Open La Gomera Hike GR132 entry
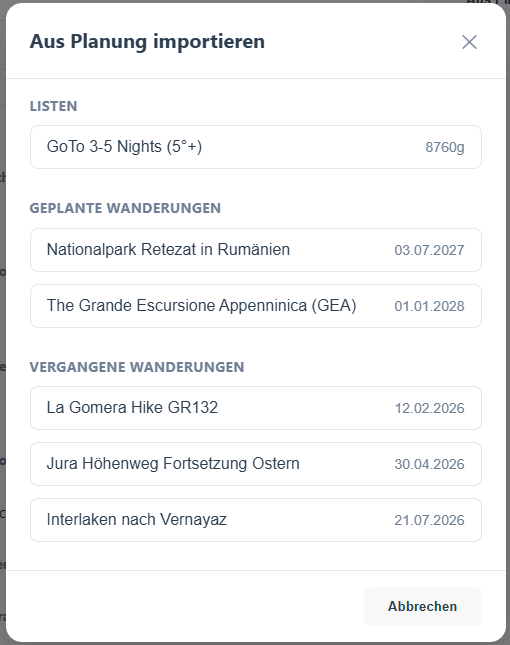The height and width of the screenshot is (645, 510). coord(255,408)
